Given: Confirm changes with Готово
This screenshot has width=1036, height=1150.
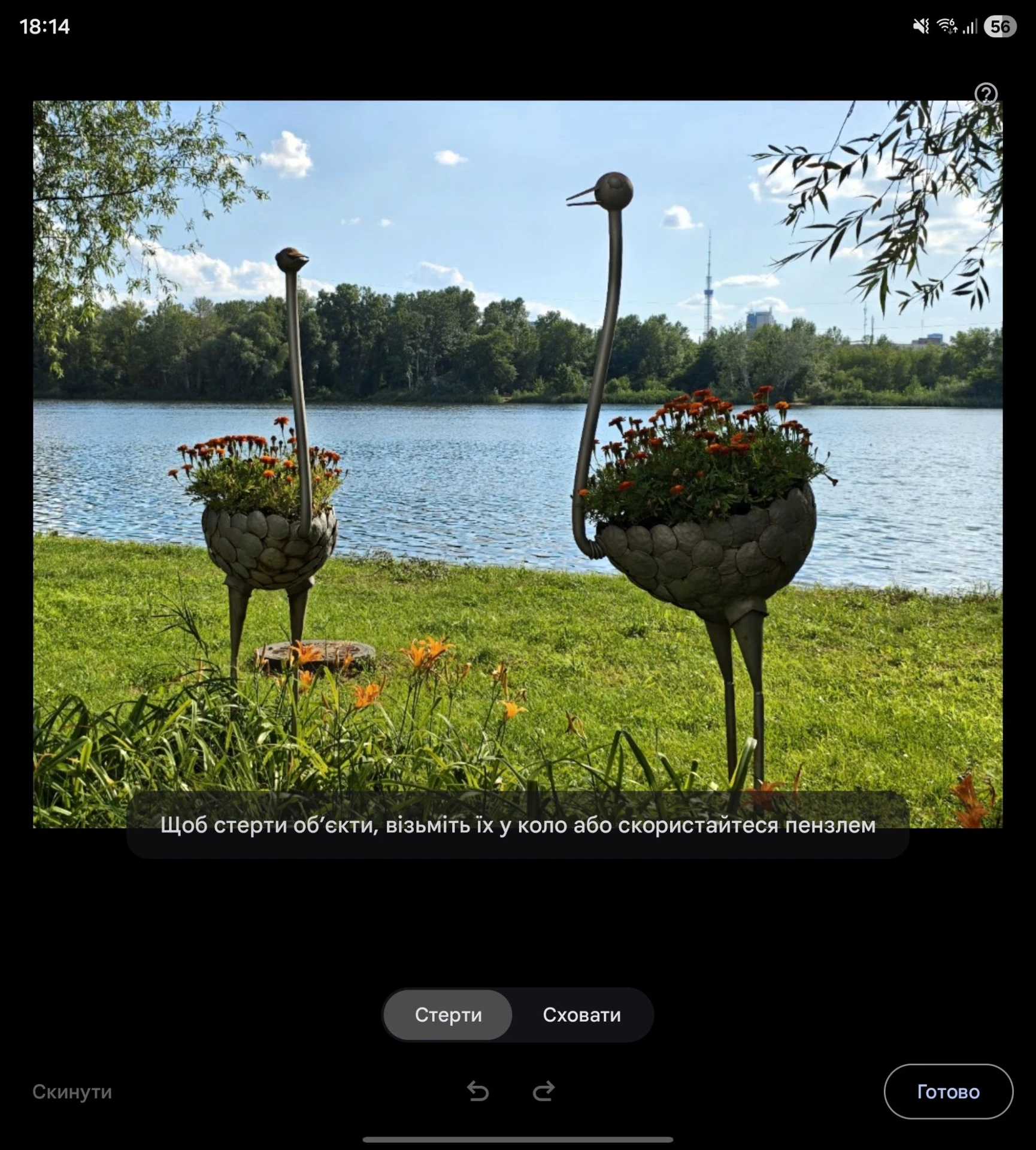Looking at the screenshot, I should (948, 1091).
